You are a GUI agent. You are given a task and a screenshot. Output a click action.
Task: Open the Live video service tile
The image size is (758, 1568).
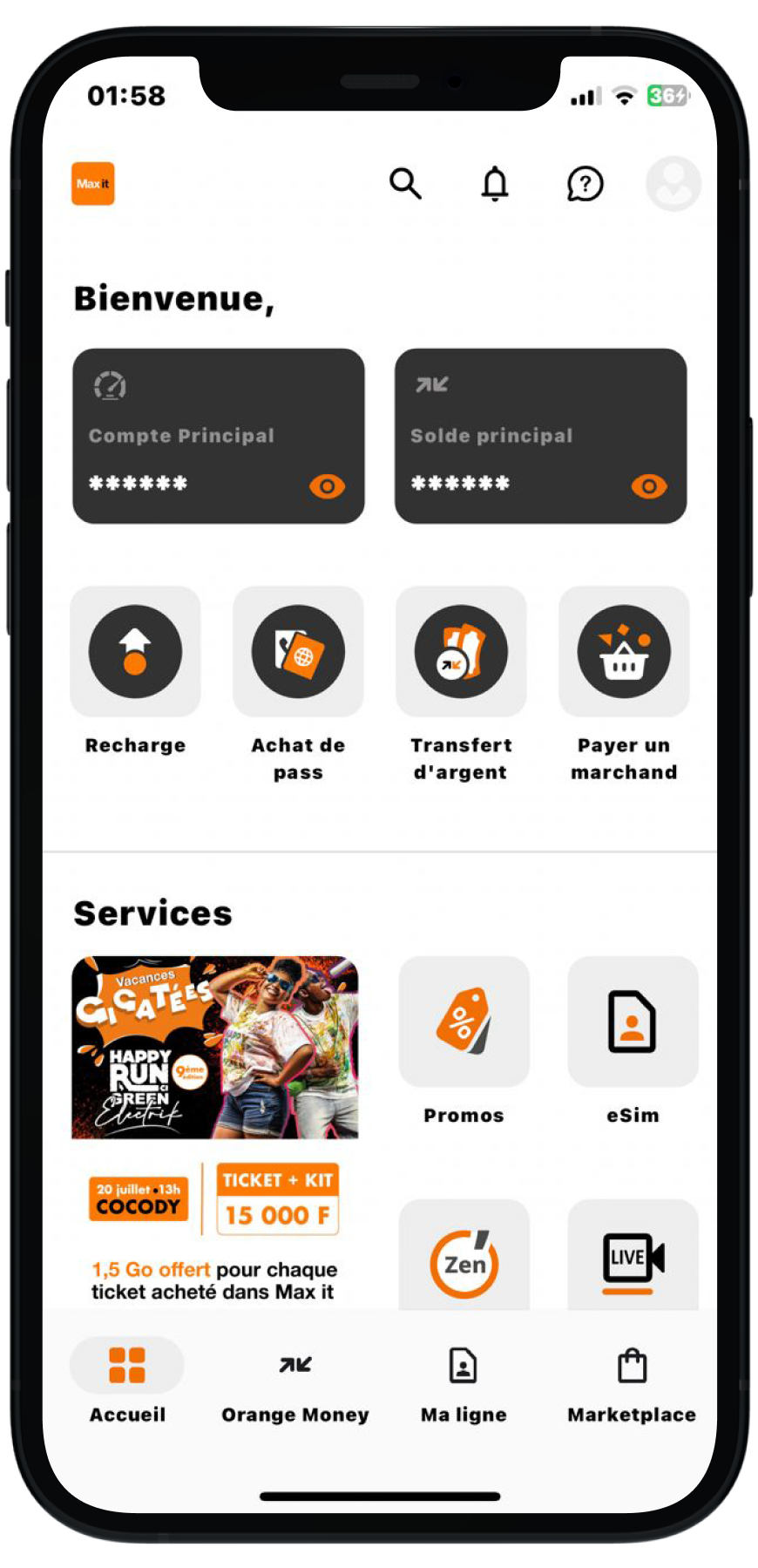click(x=633, y=1259)
